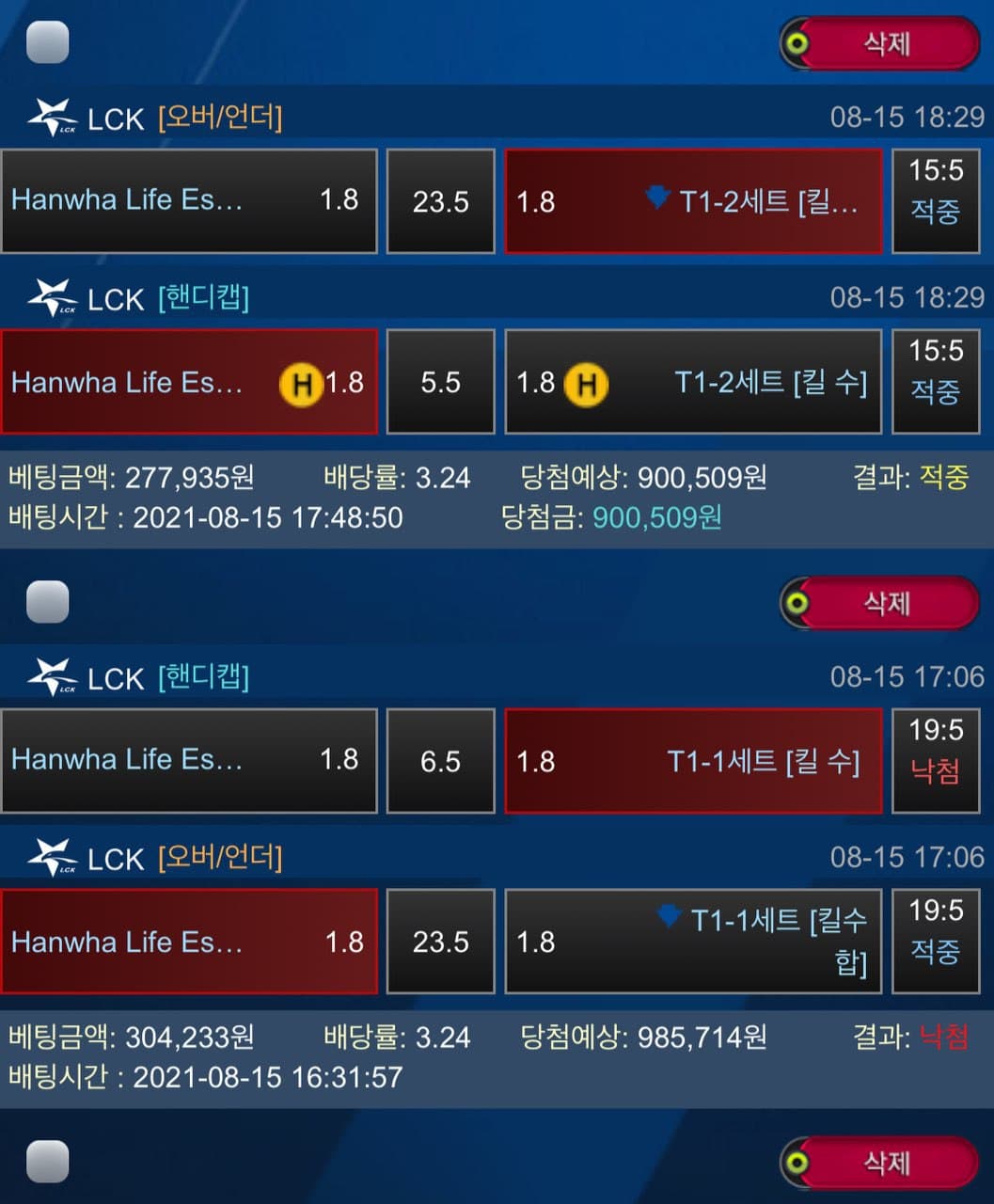Select checkbox for the 304,233원 bet
The height and width of the screenshot is (1204, 994).
click(48, 602)
